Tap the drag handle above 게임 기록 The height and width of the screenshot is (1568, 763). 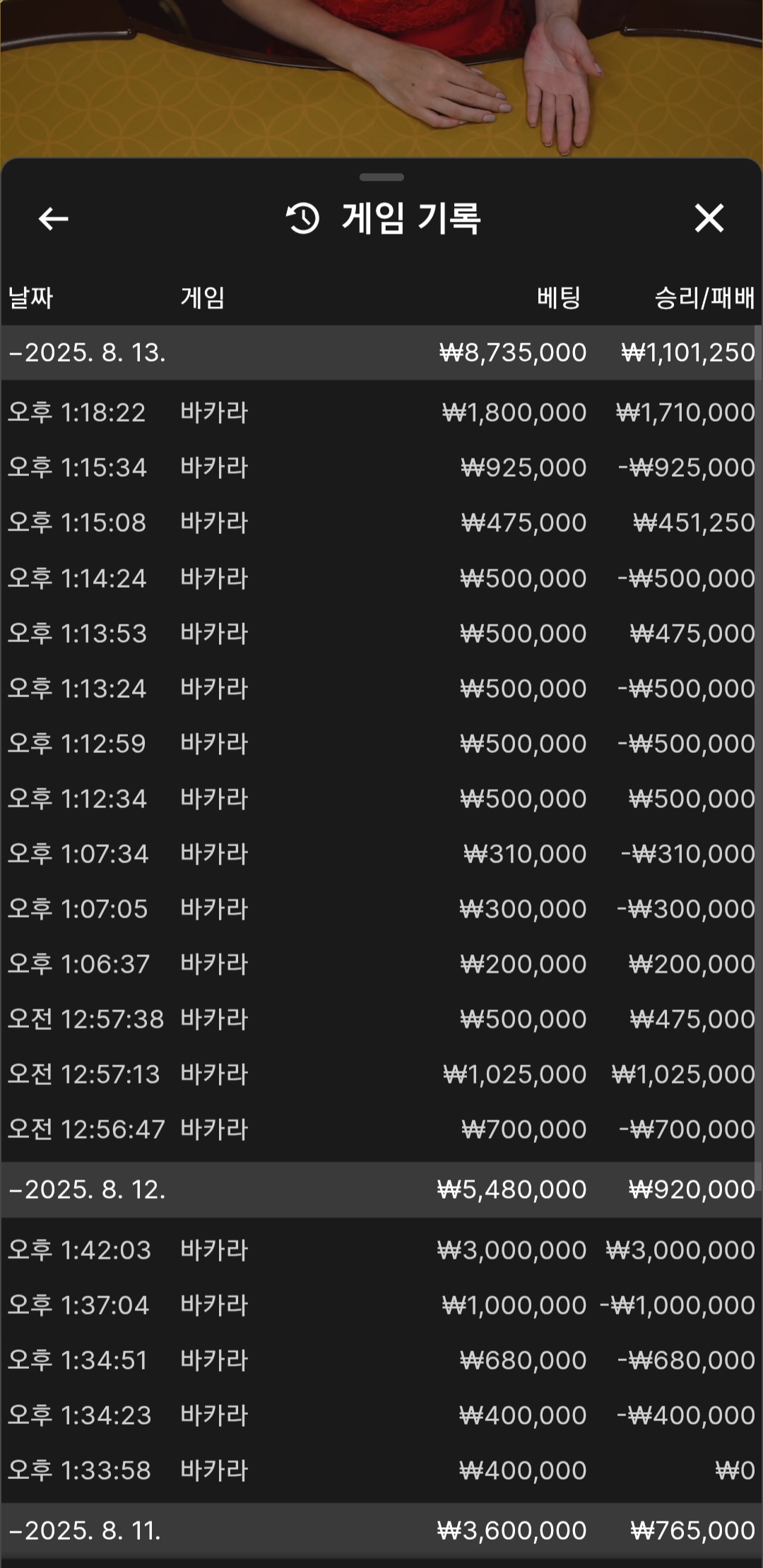[381, 177]
